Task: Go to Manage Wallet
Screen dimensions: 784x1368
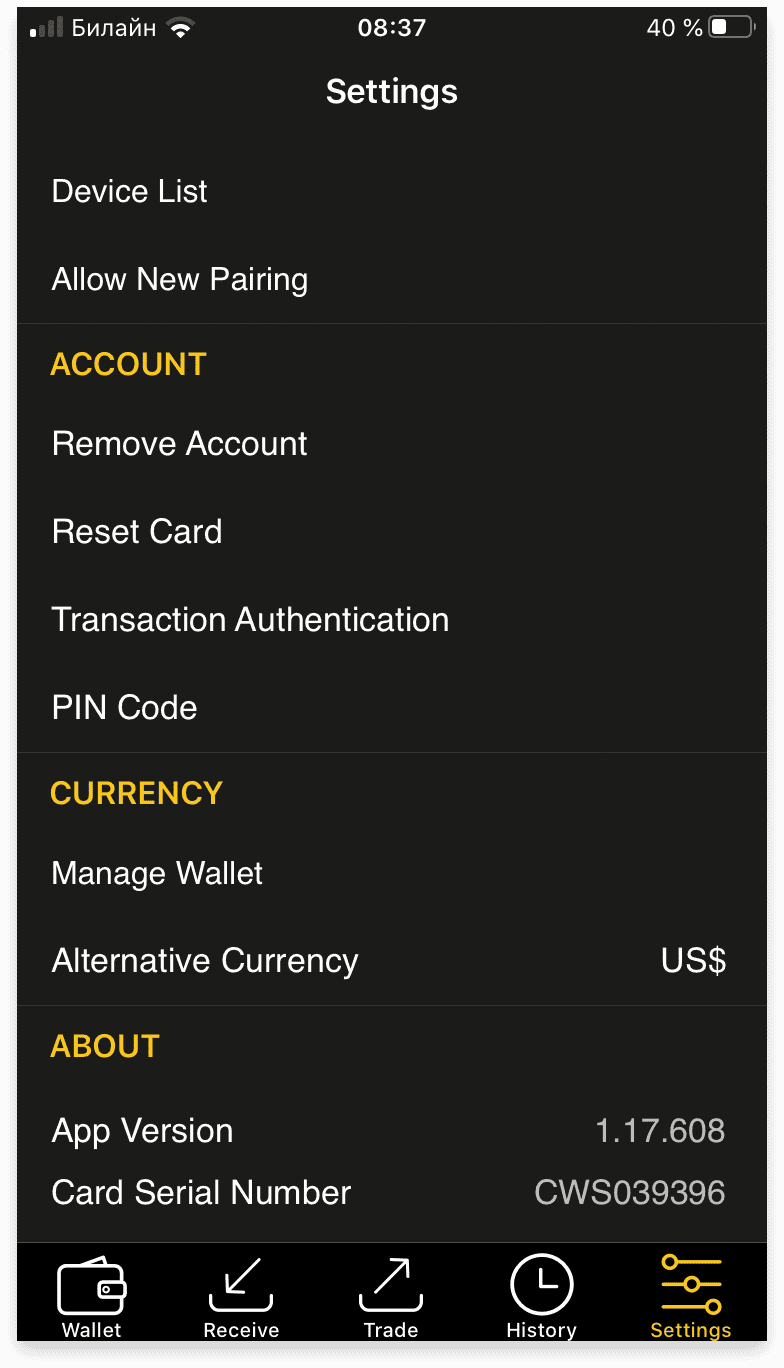Action: pos(391,873)
